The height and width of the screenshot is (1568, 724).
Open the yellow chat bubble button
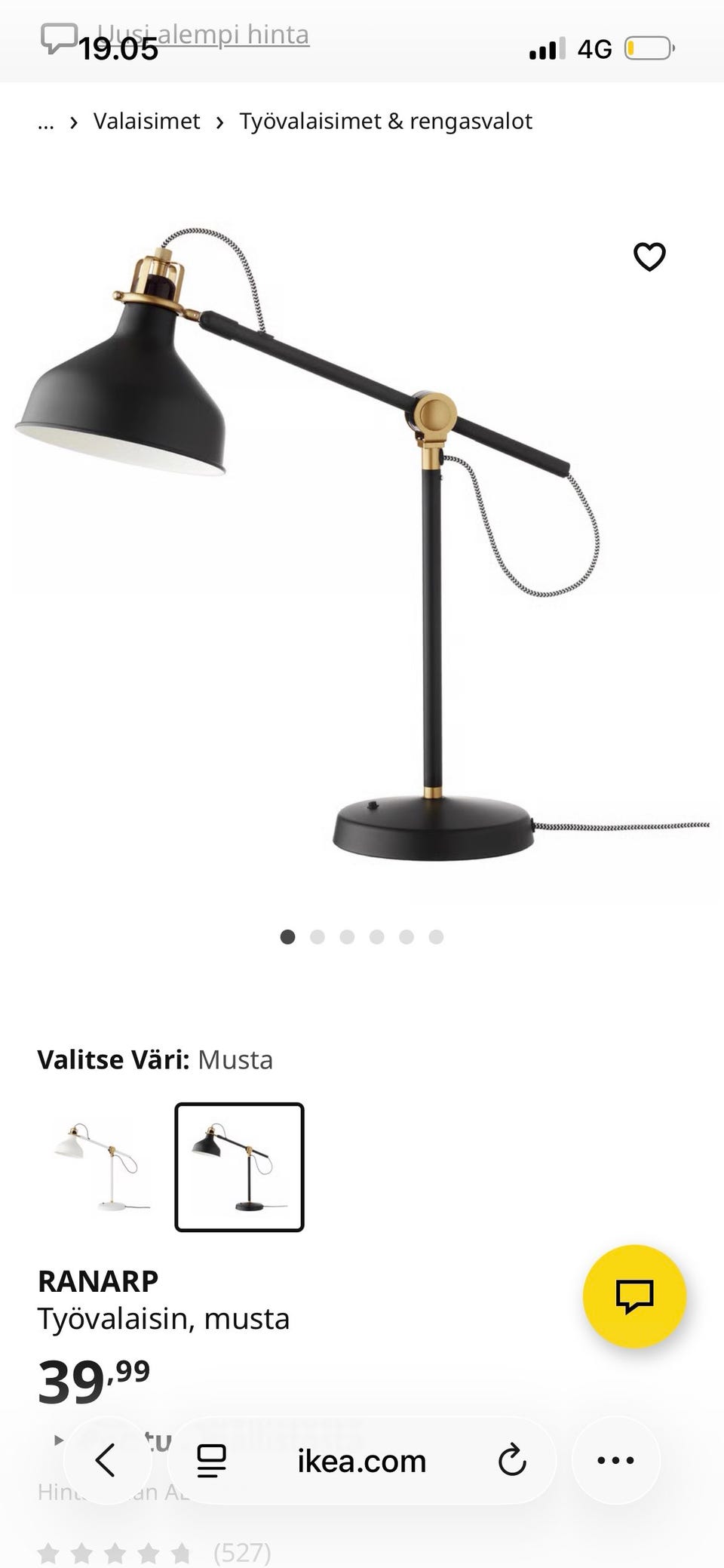click(633, 1296)
